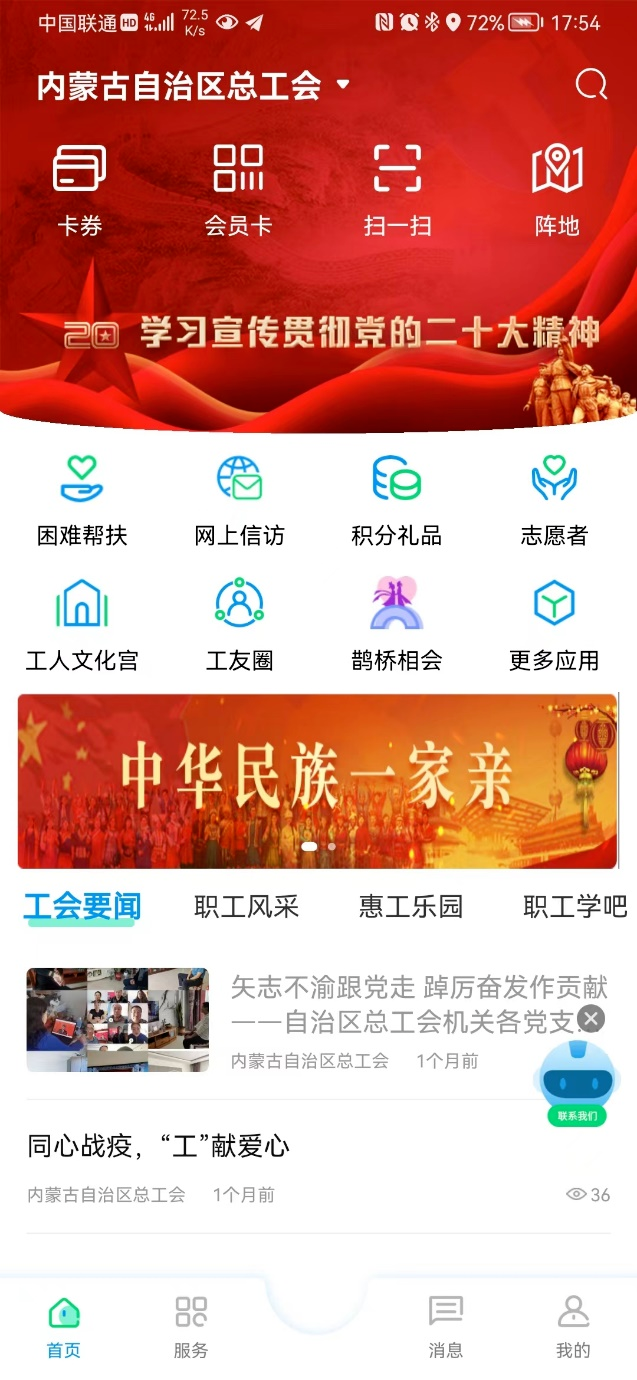Screen dimensions: 637x1380
Task: Select the 志愿者 volunteer service
Action: click(554, 500)
